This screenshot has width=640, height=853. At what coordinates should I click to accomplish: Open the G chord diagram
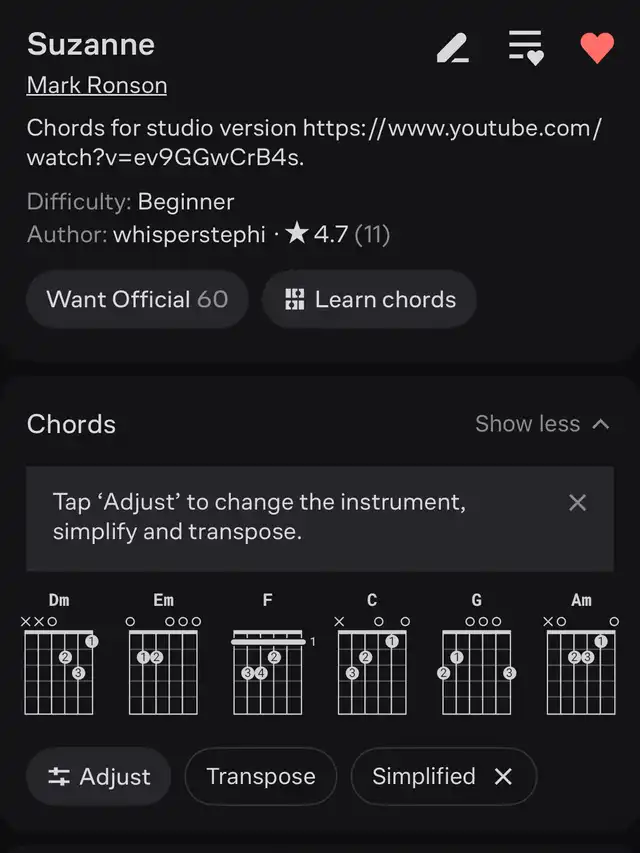pyautogui.click(x=476, y=660)
